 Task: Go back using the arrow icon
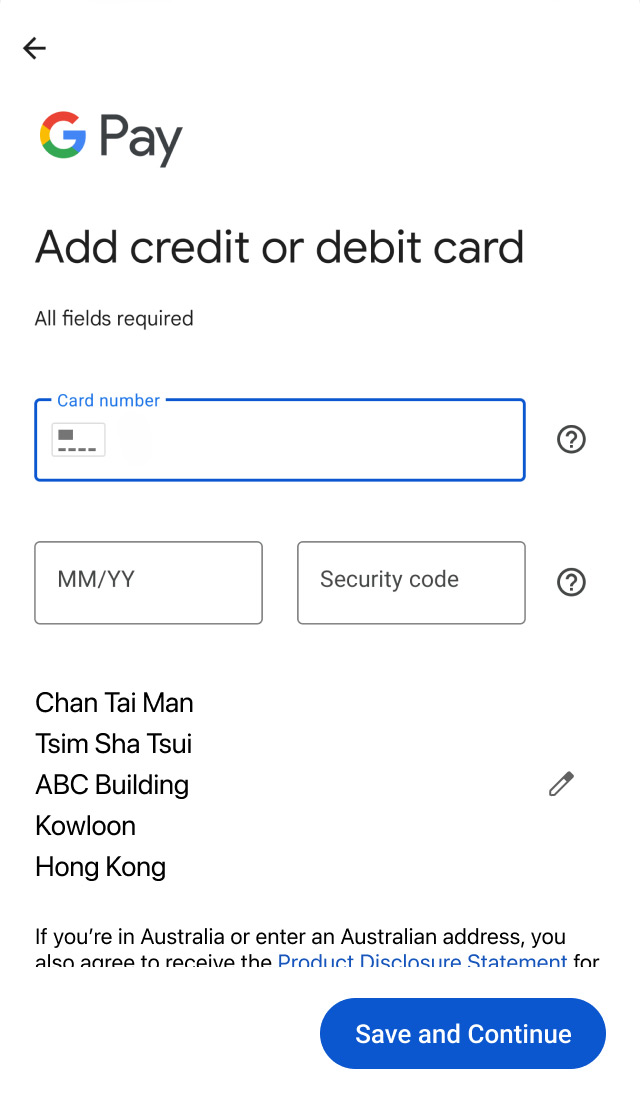point(35,48)
